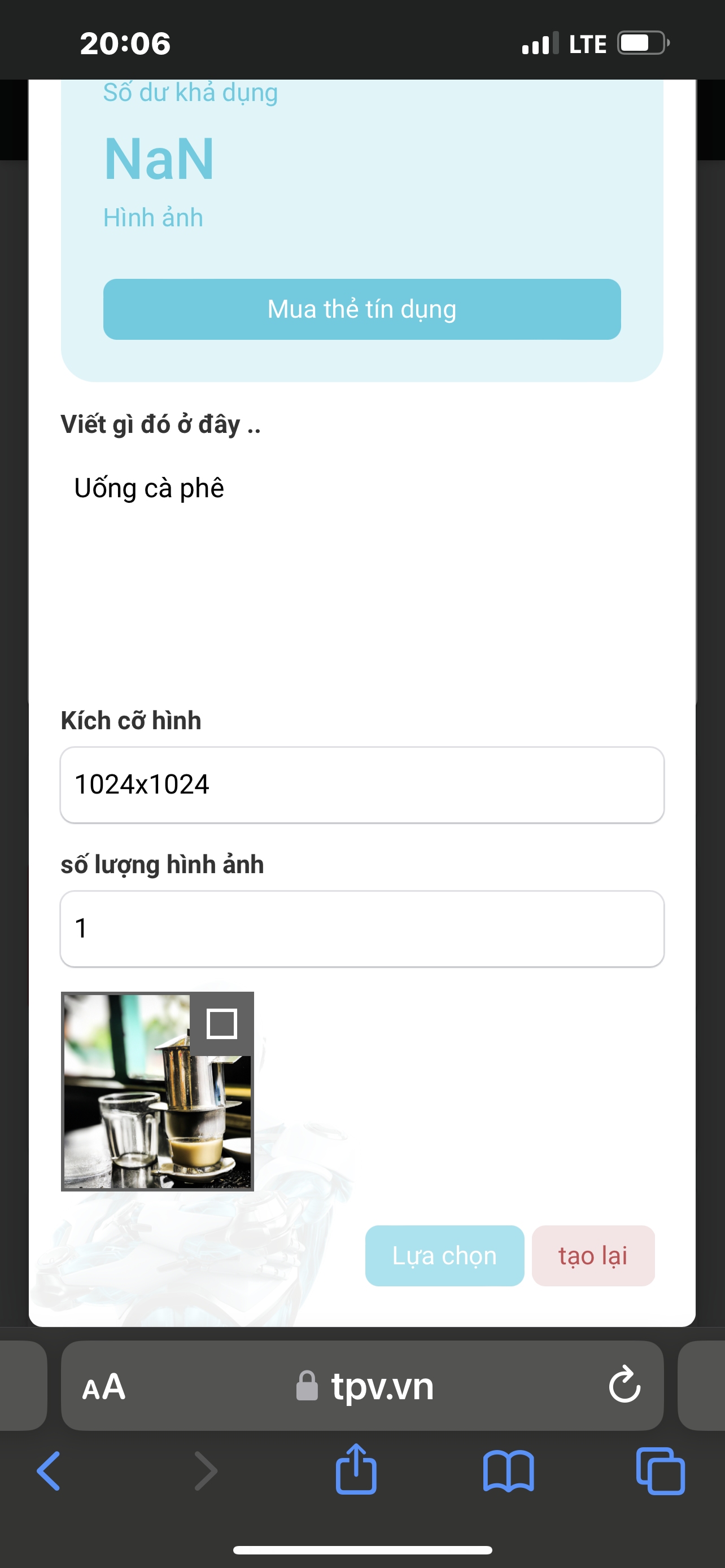Screen dimensions: 725x1568
Task: Open the số lượng hình ảnh dropdown
Action: (361, 928)
